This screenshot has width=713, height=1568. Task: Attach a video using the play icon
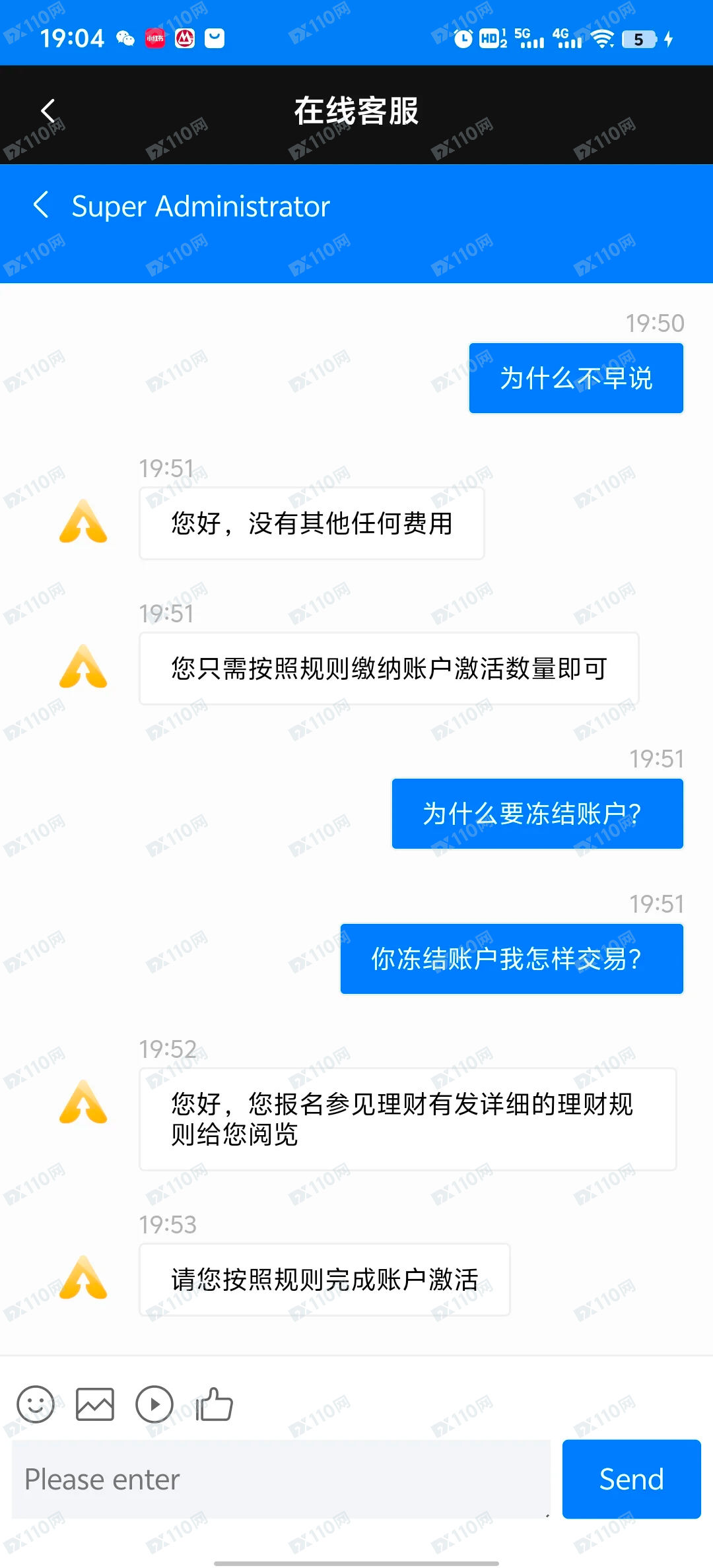(x=154, y=1404)
